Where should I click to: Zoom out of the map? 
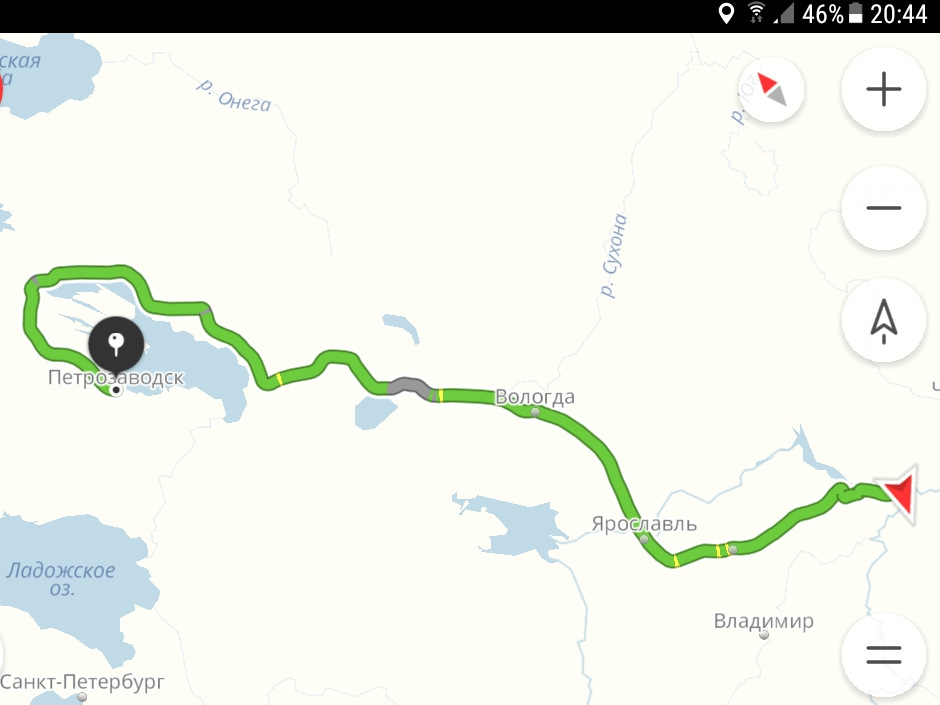[x=884, y=208]
